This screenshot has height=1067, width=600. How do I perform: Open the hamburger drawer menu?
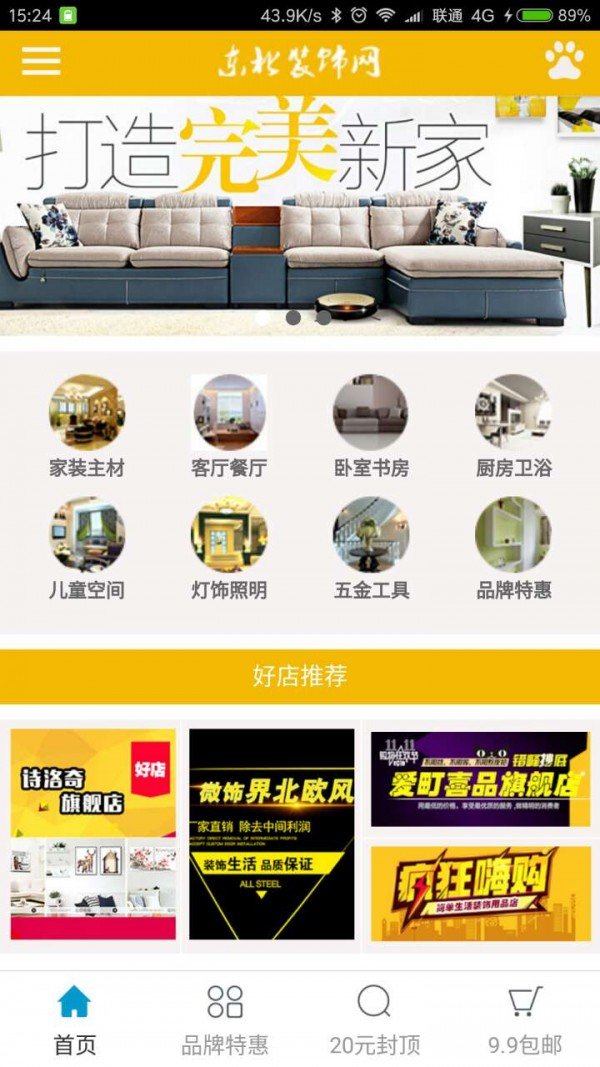41,61
